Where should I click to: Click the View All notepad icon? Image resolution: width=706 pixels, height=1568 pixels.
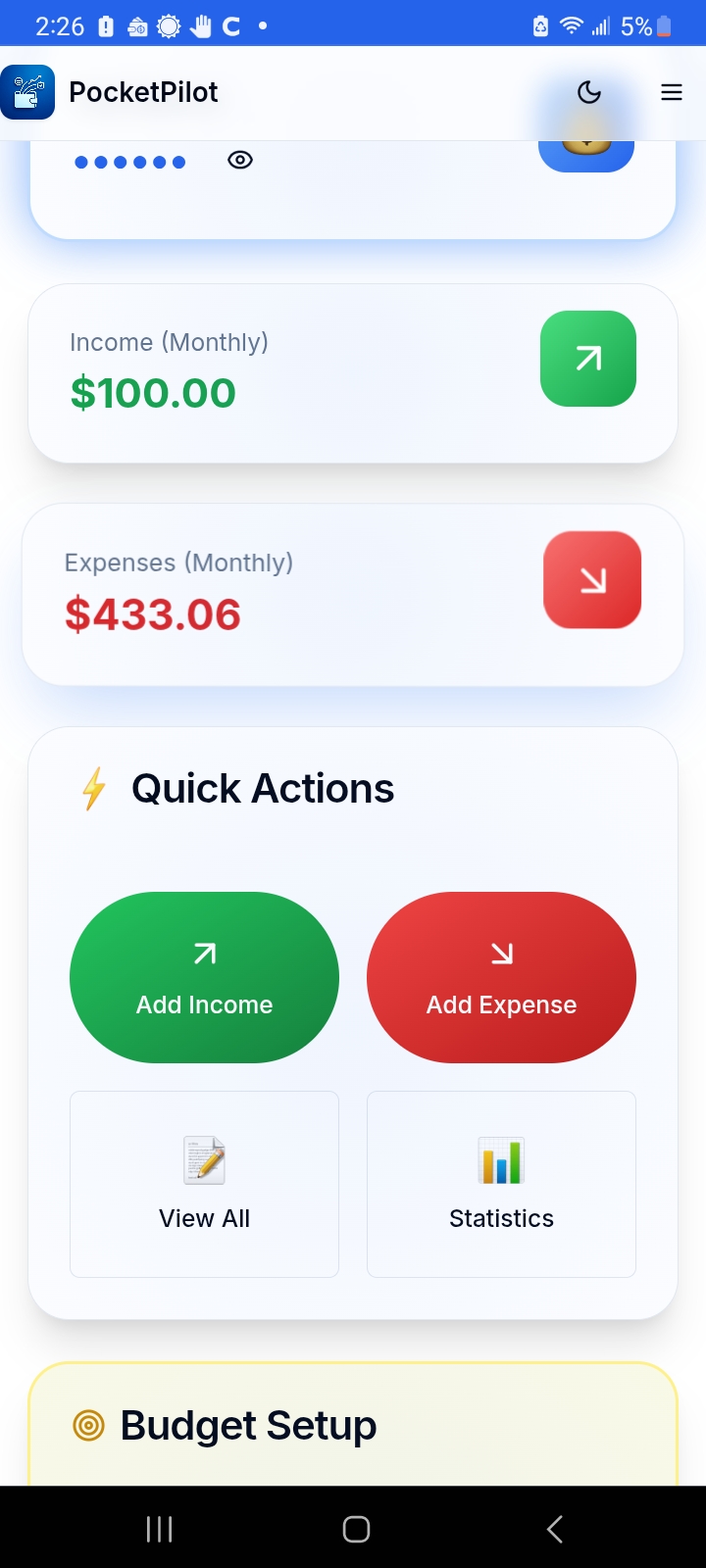[x=204, y=1160]
